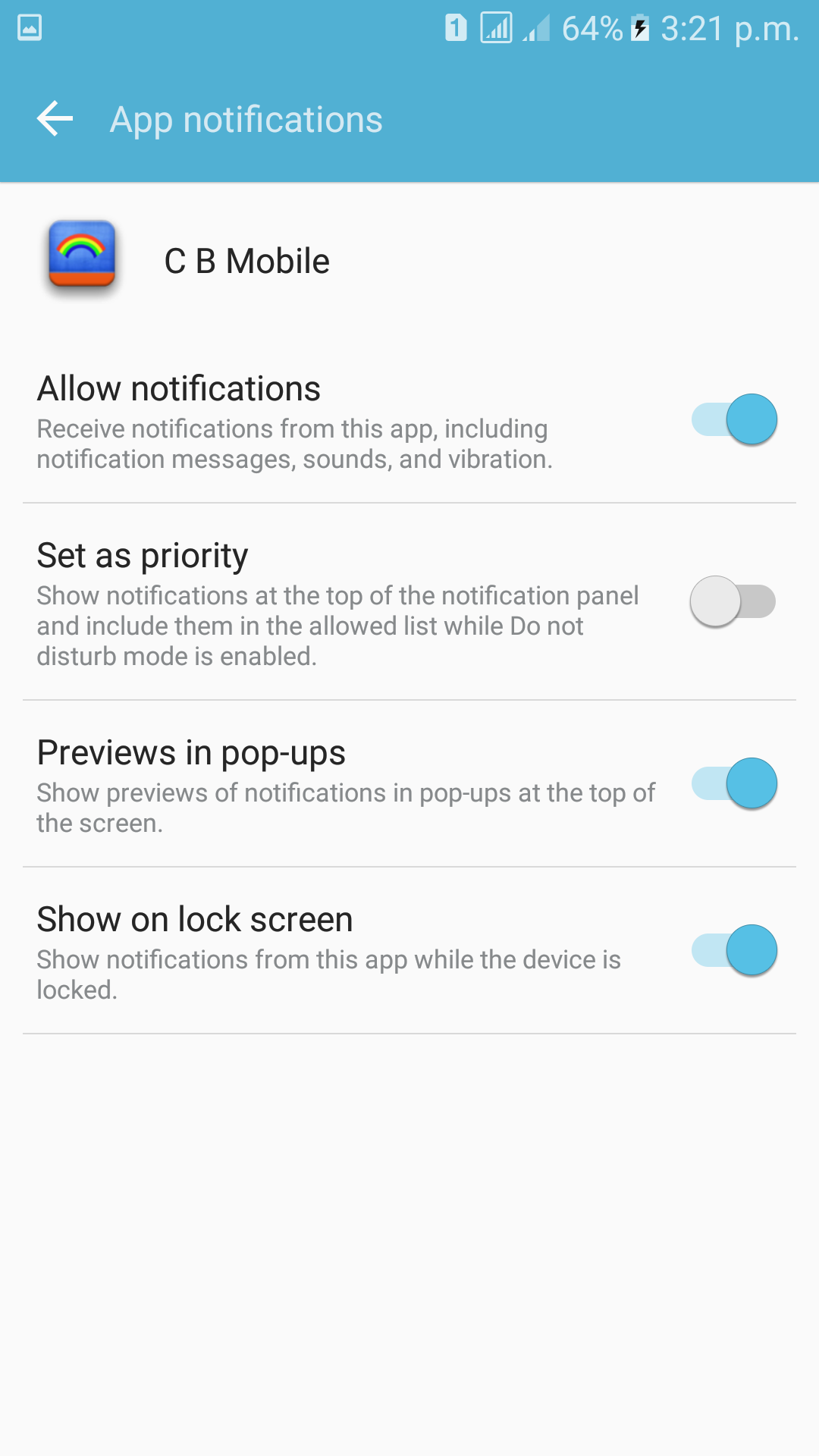The image size is (819, 1456).
Task: Select the C B Mobile label
Action: 246,260
